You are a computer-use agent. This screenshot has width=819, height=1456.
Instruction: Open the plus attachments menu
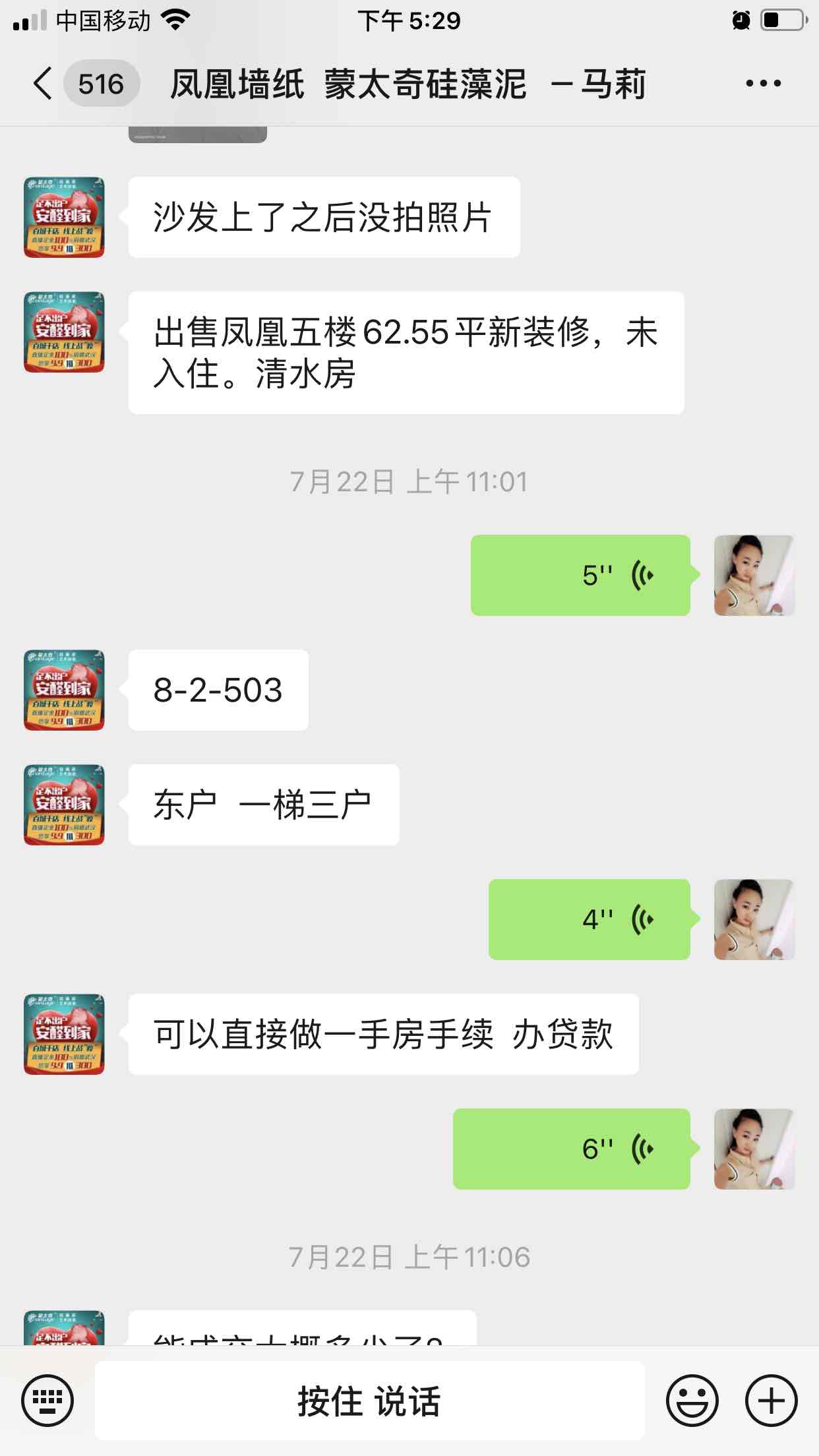pos(771,1399)
